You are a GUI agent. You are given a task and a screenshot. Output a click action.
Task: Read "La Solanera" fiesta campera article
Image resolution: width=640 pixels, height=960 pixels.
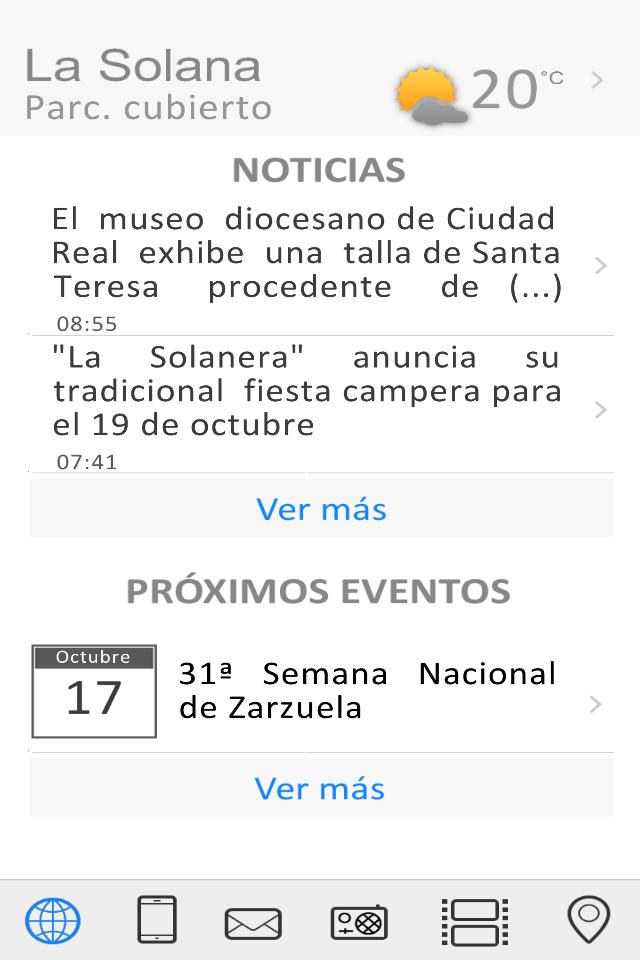[x=320, y=405]
